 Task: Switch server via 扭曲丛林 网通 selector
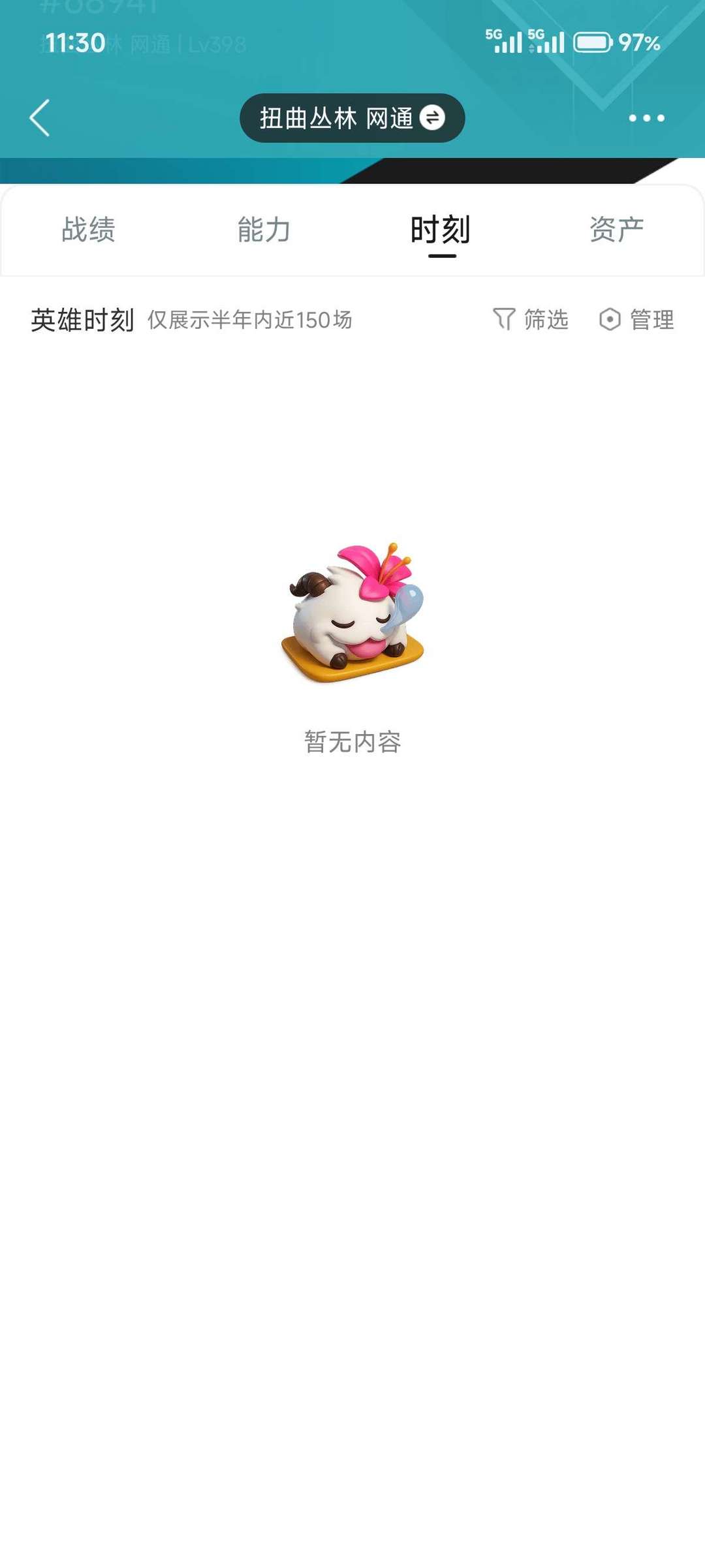coord(352,118)
